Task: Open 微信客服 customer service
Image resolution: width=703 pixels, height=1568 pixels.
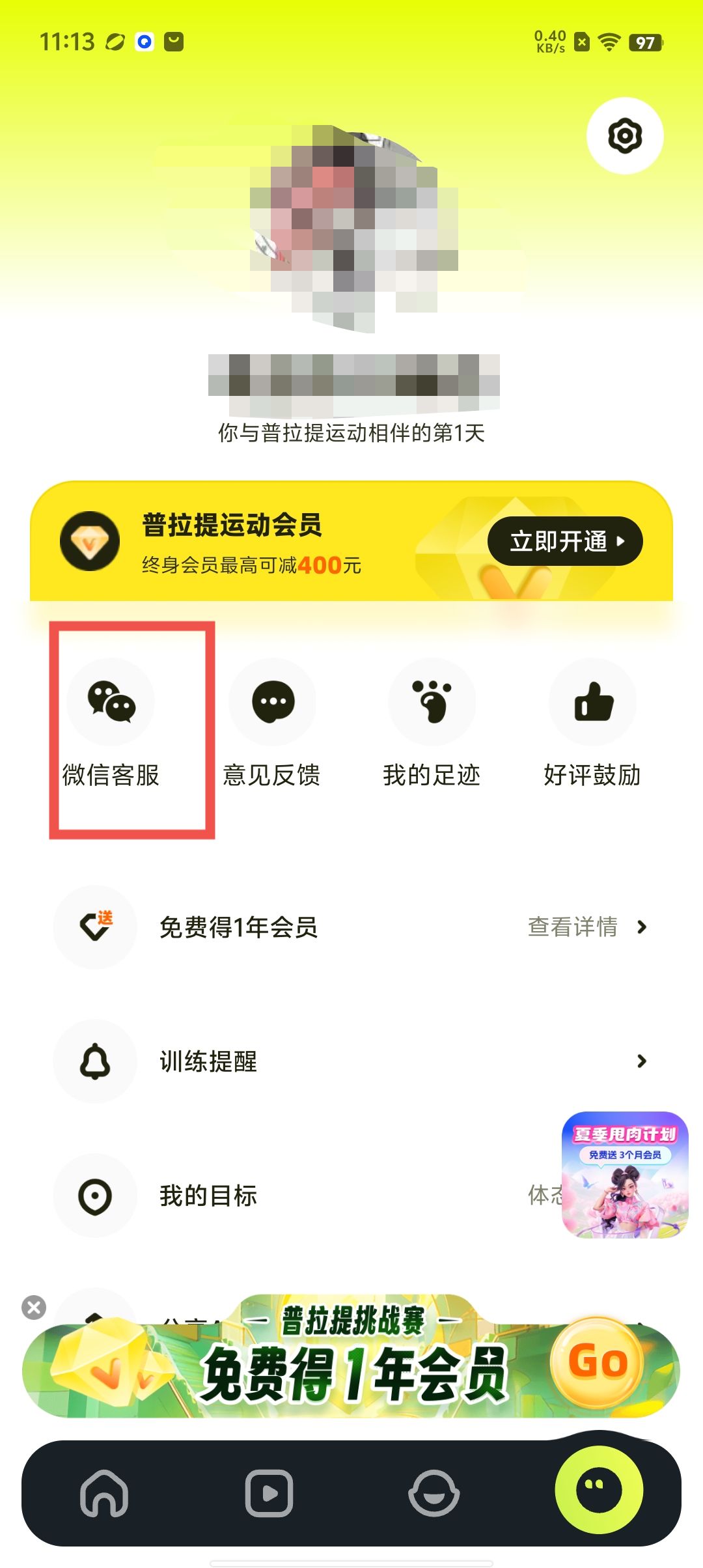Action: [111, 723]
